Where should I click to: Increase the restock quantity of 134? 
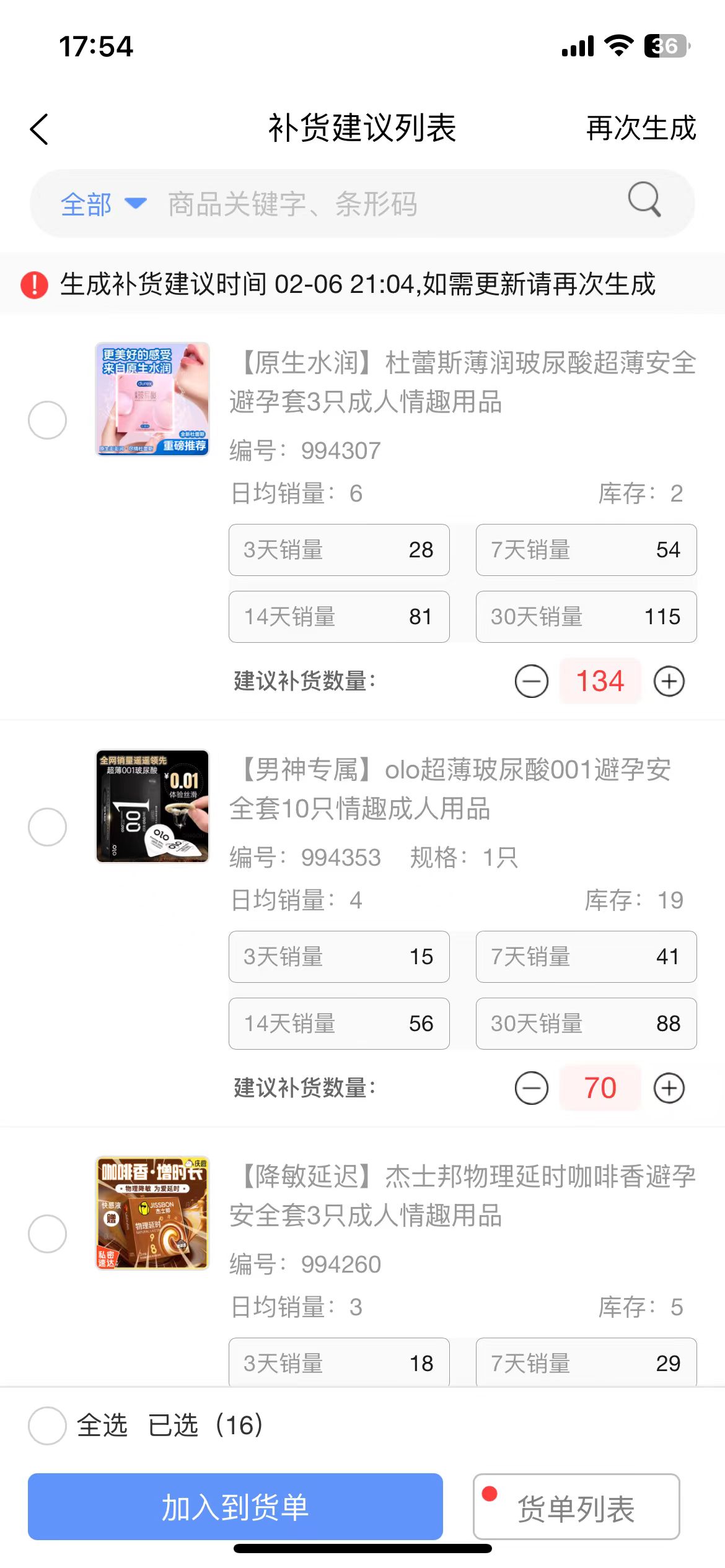point(669,681)
